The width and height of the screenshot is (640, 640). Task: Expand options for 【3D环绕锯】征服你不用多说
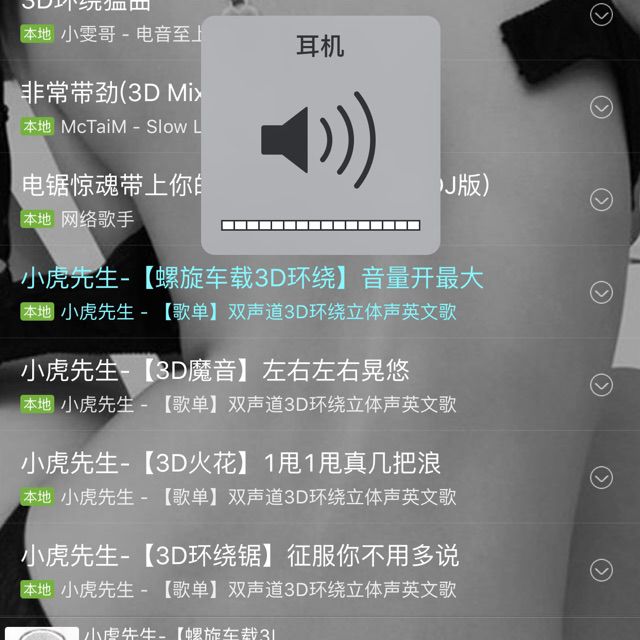(x=601, y=570)
